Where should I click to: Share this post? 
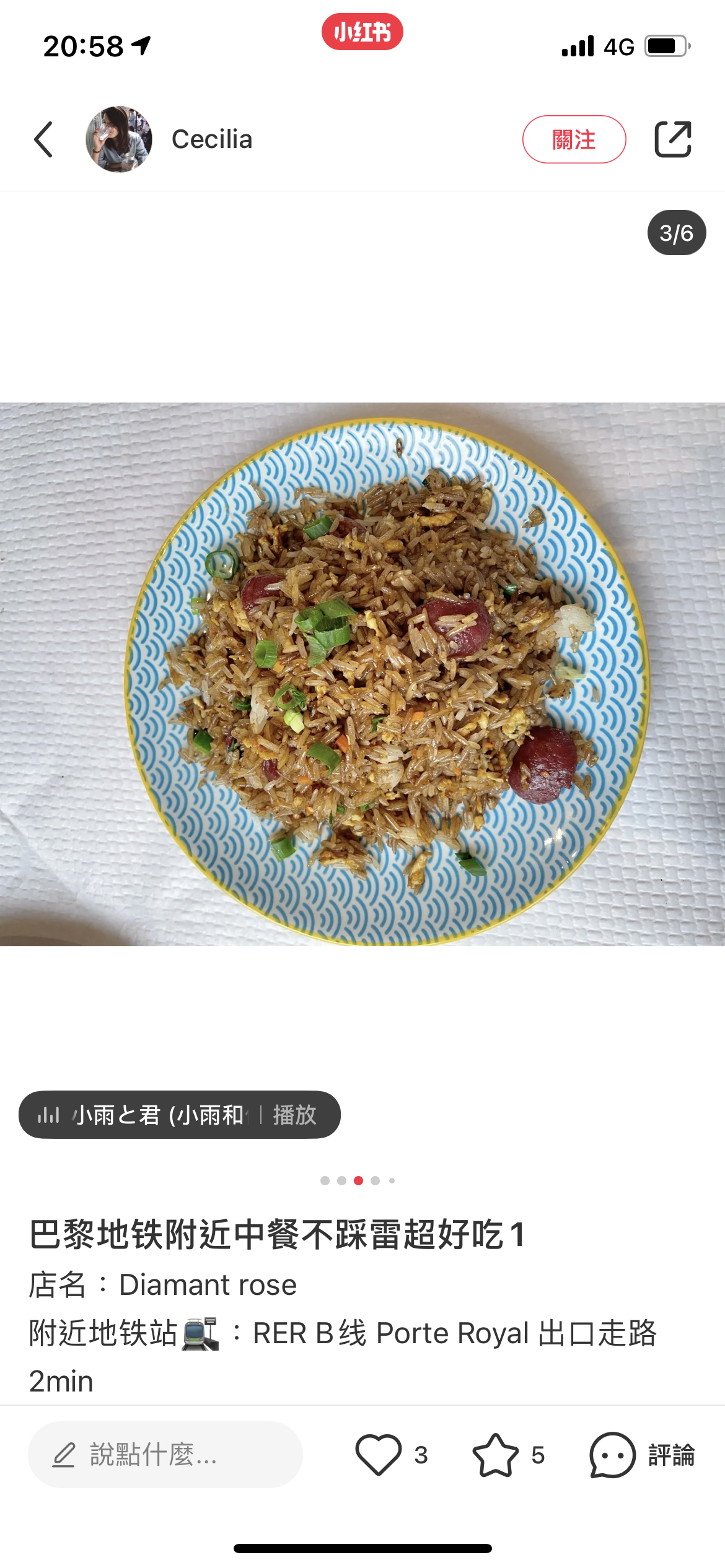(x=673, y=139)
